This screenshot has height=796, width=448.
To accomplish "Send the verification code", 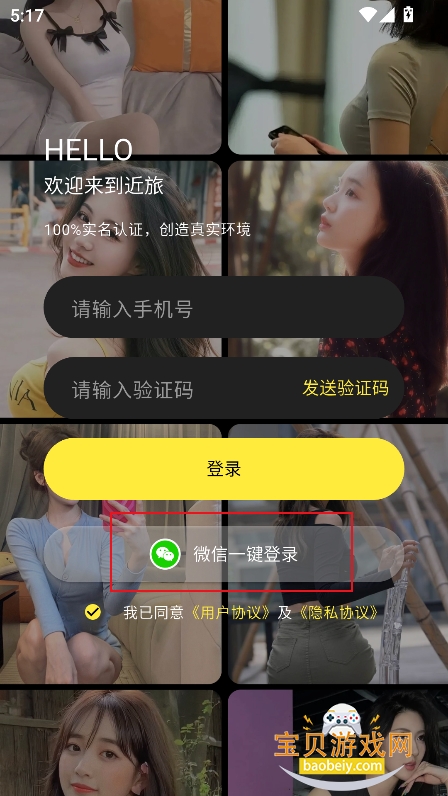I will [x=345, y=388].
